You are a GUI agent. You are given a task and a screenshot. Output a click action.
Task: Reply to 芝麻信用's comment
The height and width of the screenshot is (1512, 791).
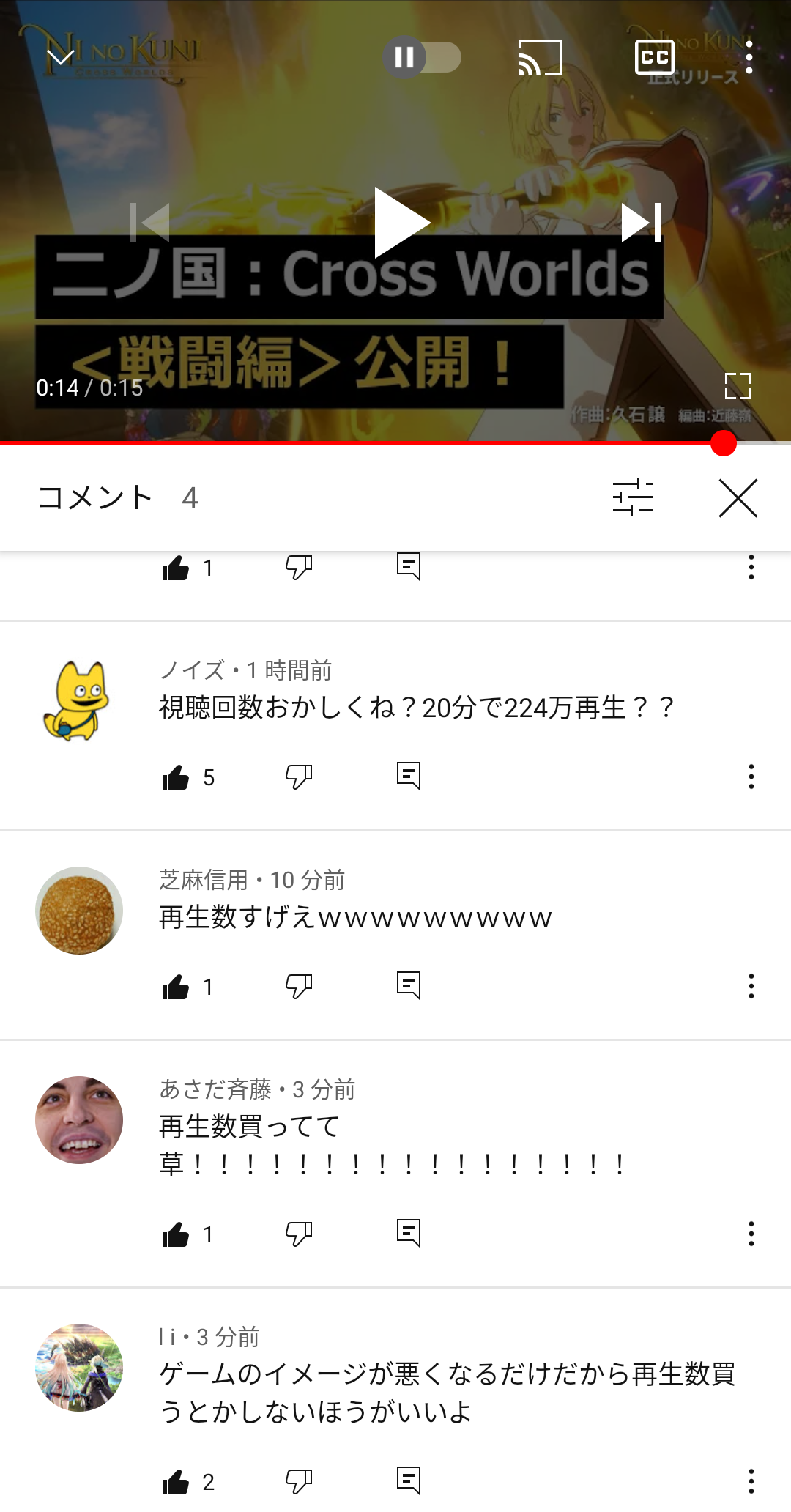pyautogui.click(x=409, y=986)
